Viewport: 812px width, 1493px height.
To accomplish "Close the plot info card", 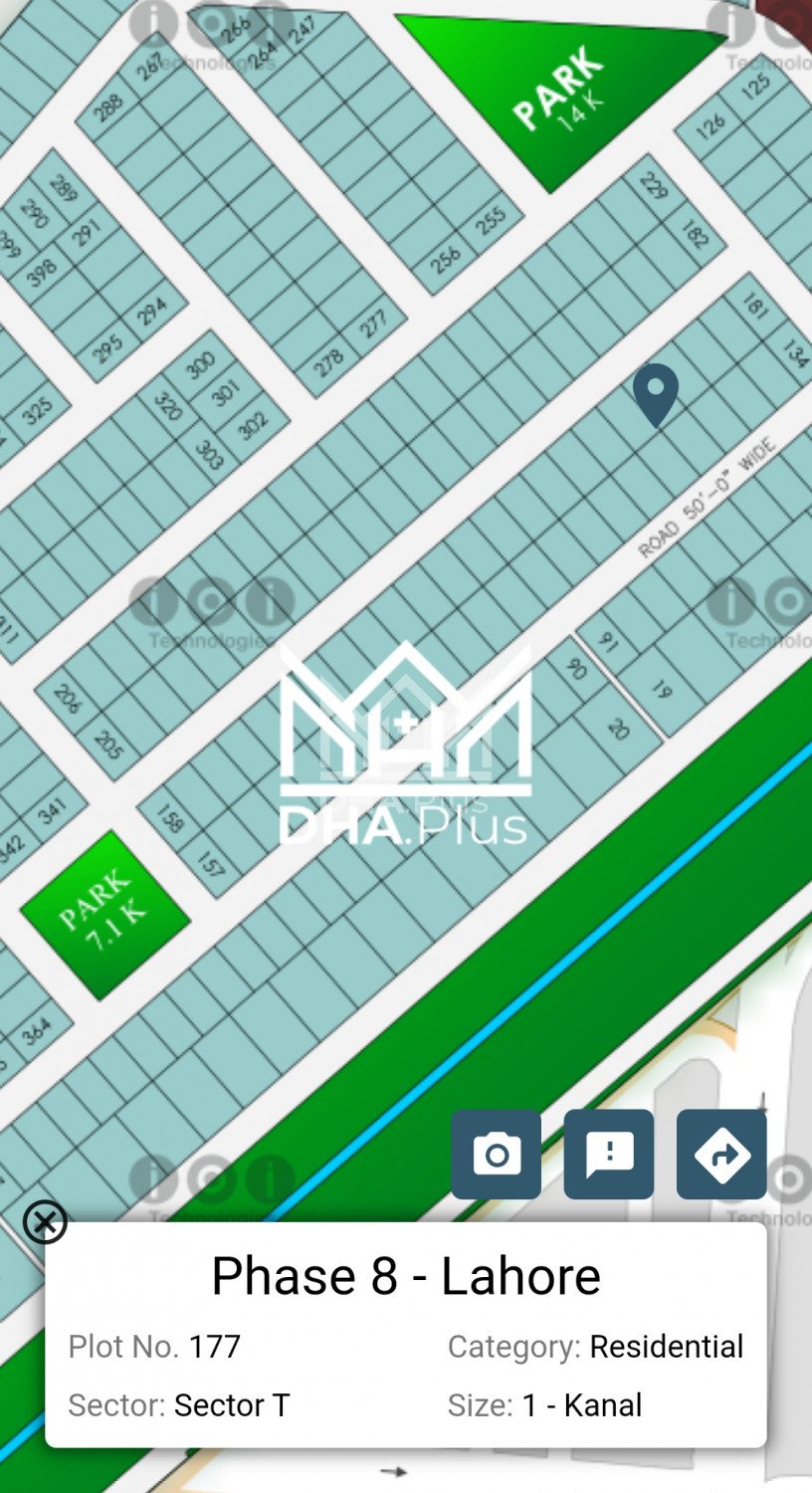I will point(45,1221).
